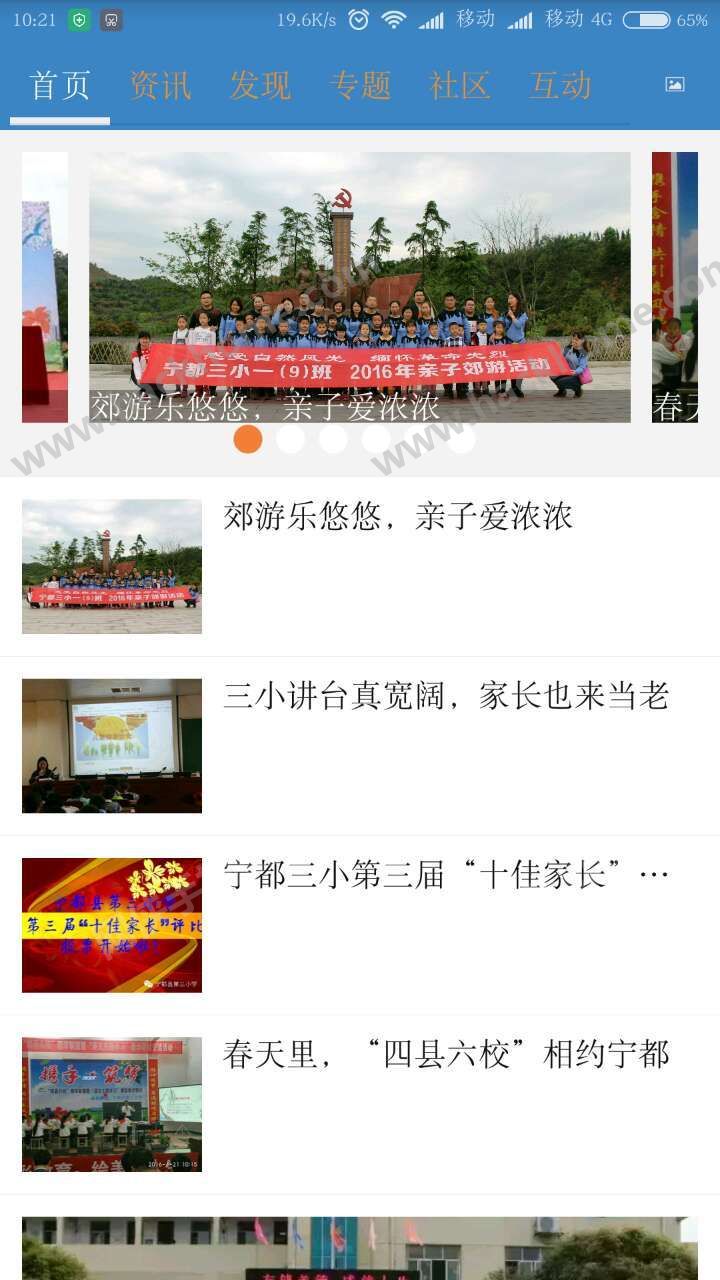The image size is (720, 1280).
Task: Open the article 郊游乐悠悠，亲子爱浓浓 in the list
Action: pyautogui.click(x=360, y=567)
